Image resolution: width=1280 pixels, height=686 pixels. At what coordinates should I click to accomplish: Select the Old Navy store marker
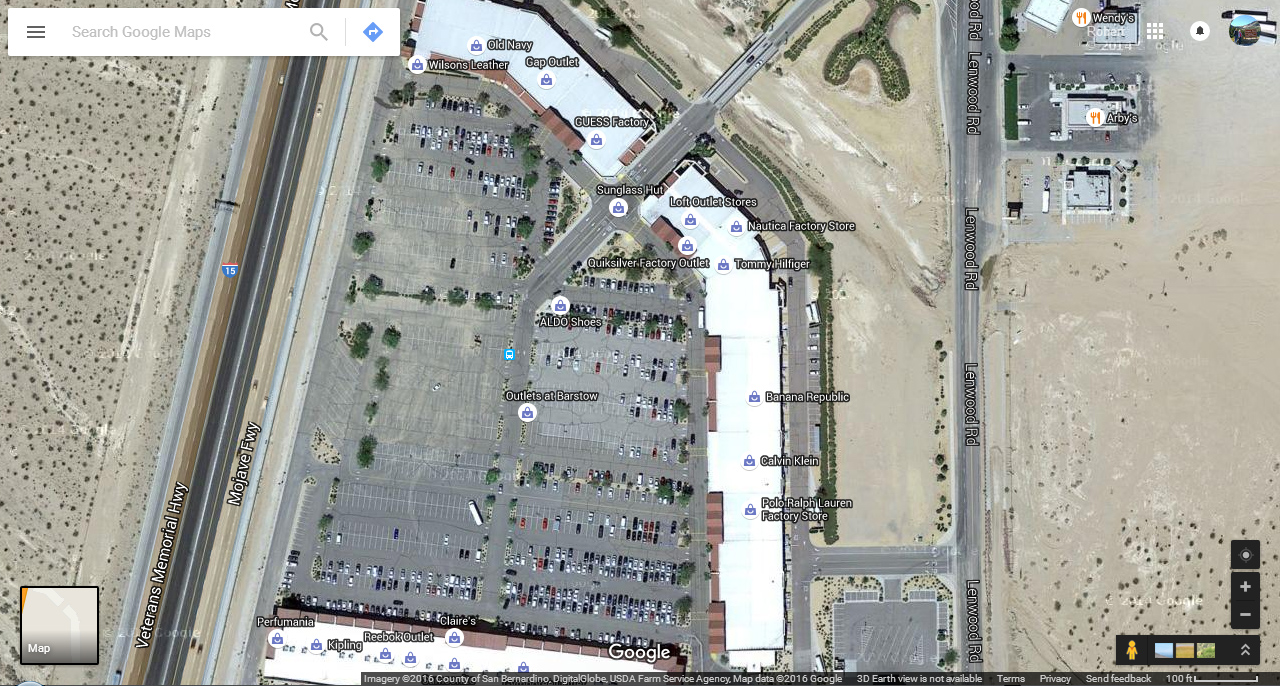click(477, 45)
